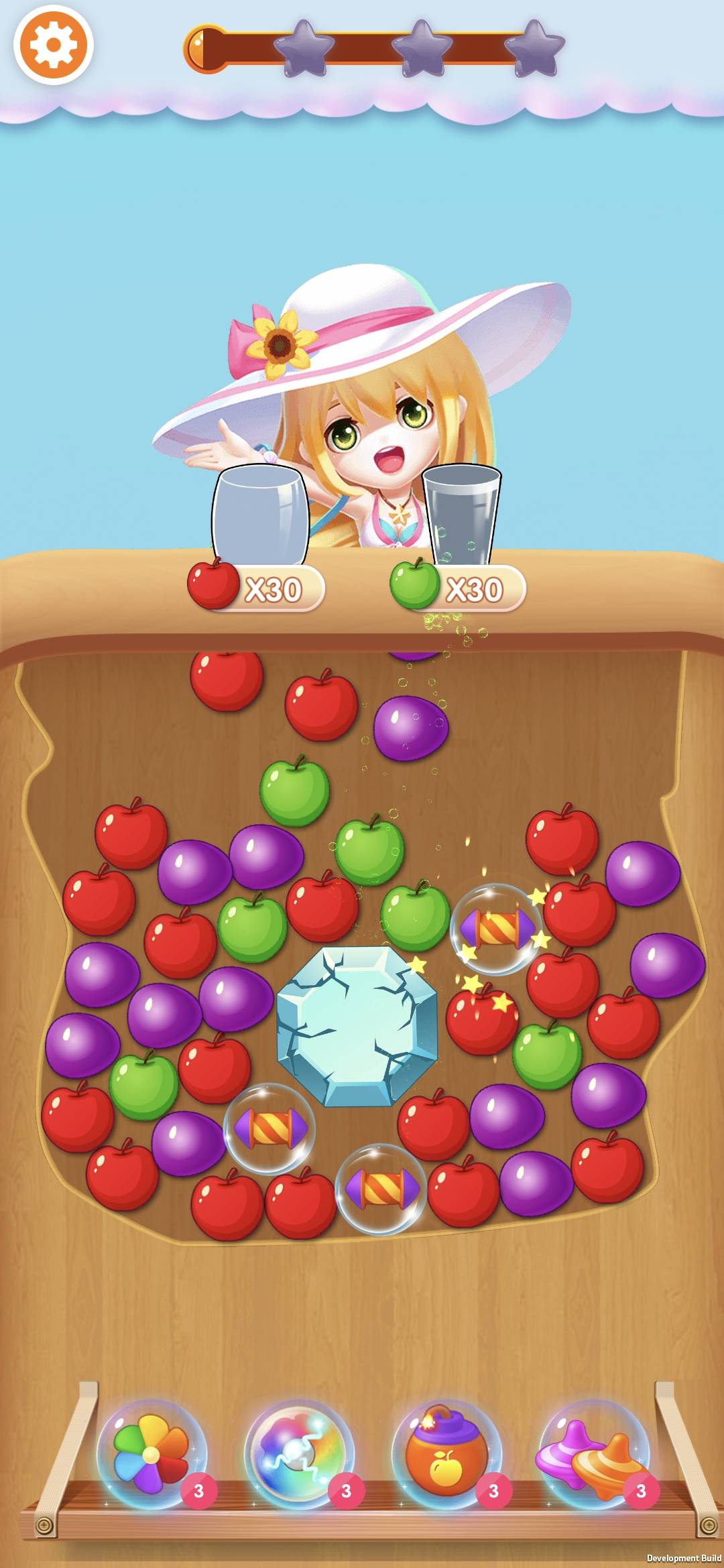The height and width of the screenshot is (1568, 724).
Task: Tap the large cracked ice gem
Action: point(357,1026)
